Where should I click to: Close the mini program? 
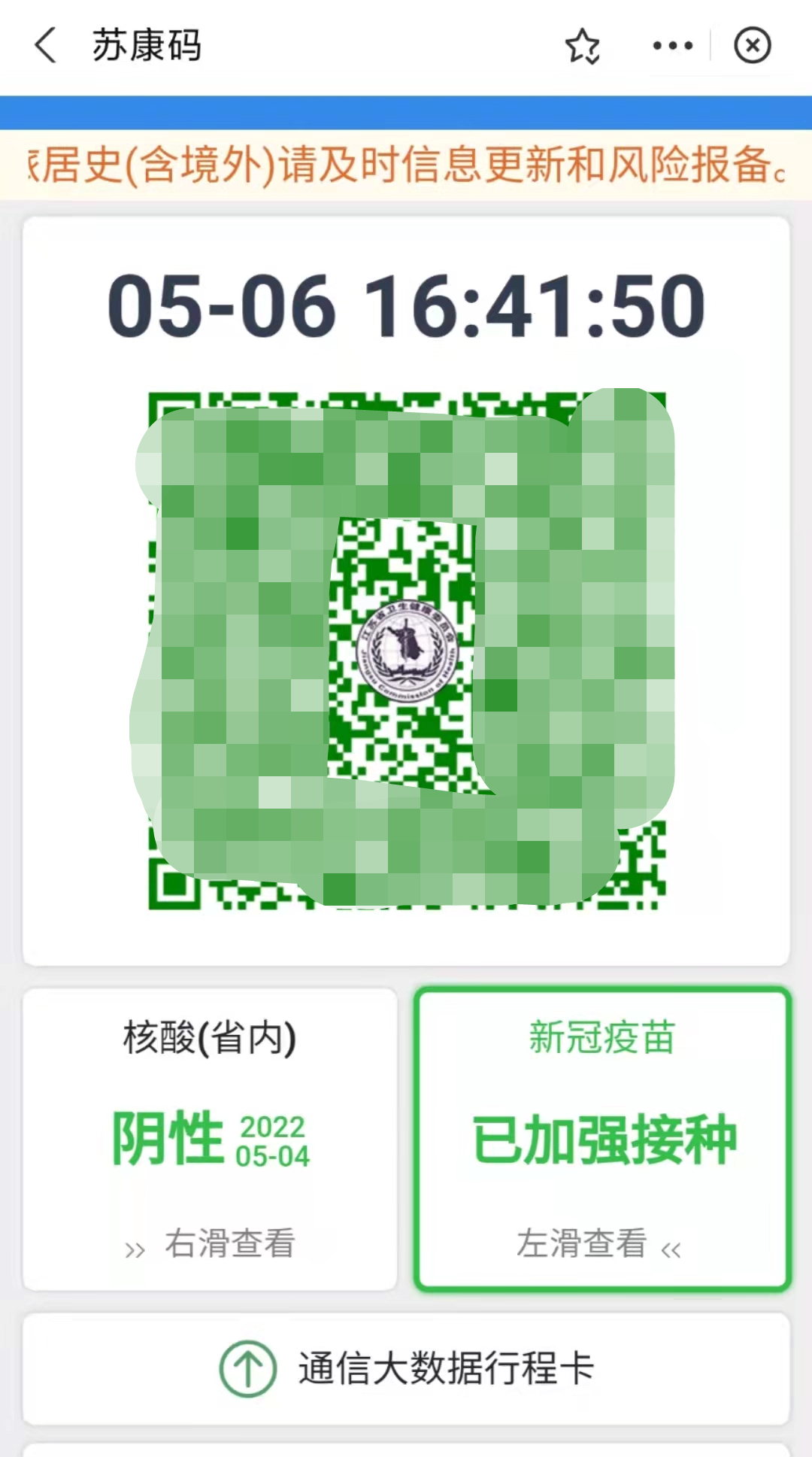pyautogui.click(x=752, y=46)
